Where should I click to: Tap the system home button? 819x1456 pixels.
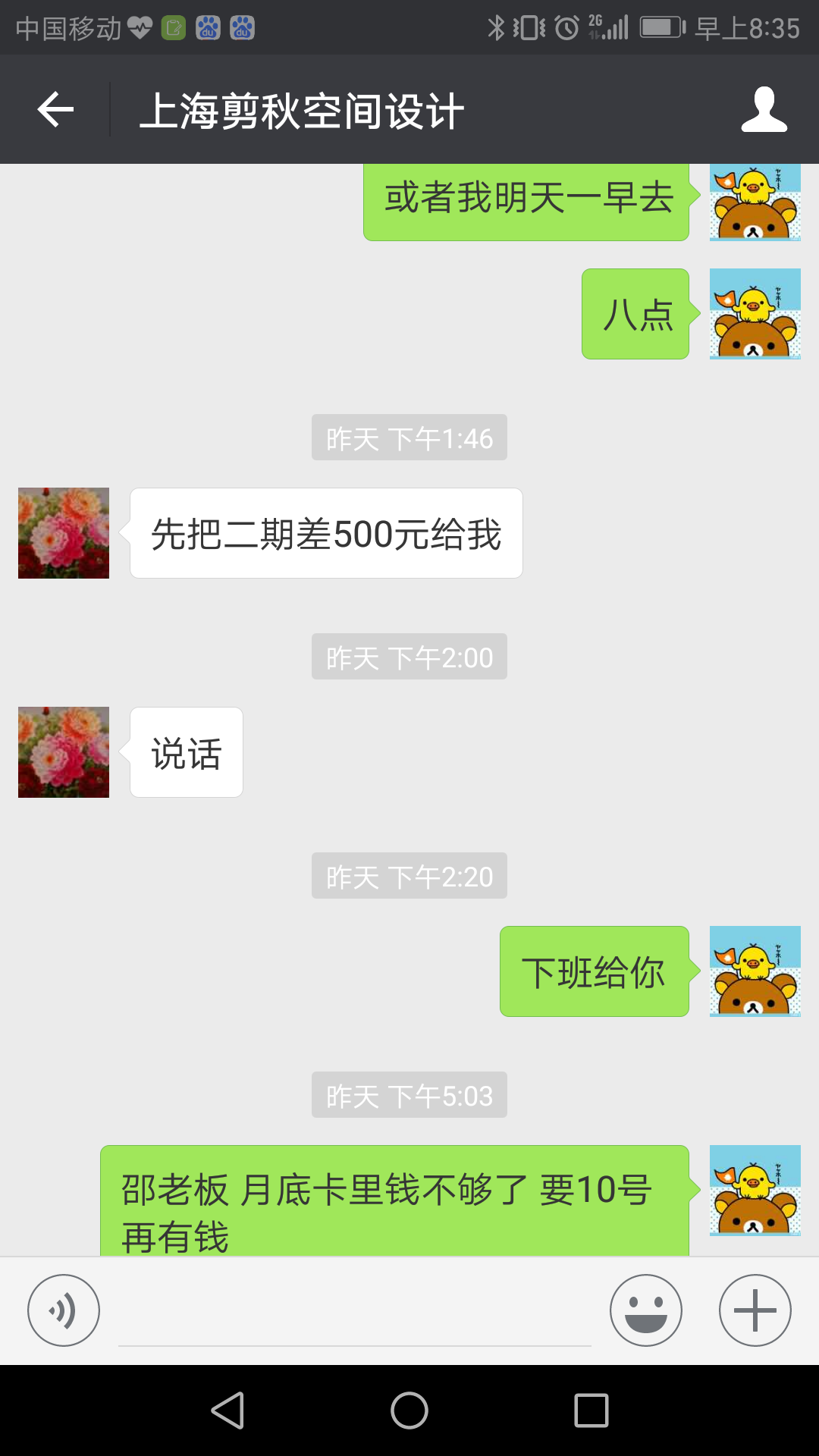[x=409, y=1410]
